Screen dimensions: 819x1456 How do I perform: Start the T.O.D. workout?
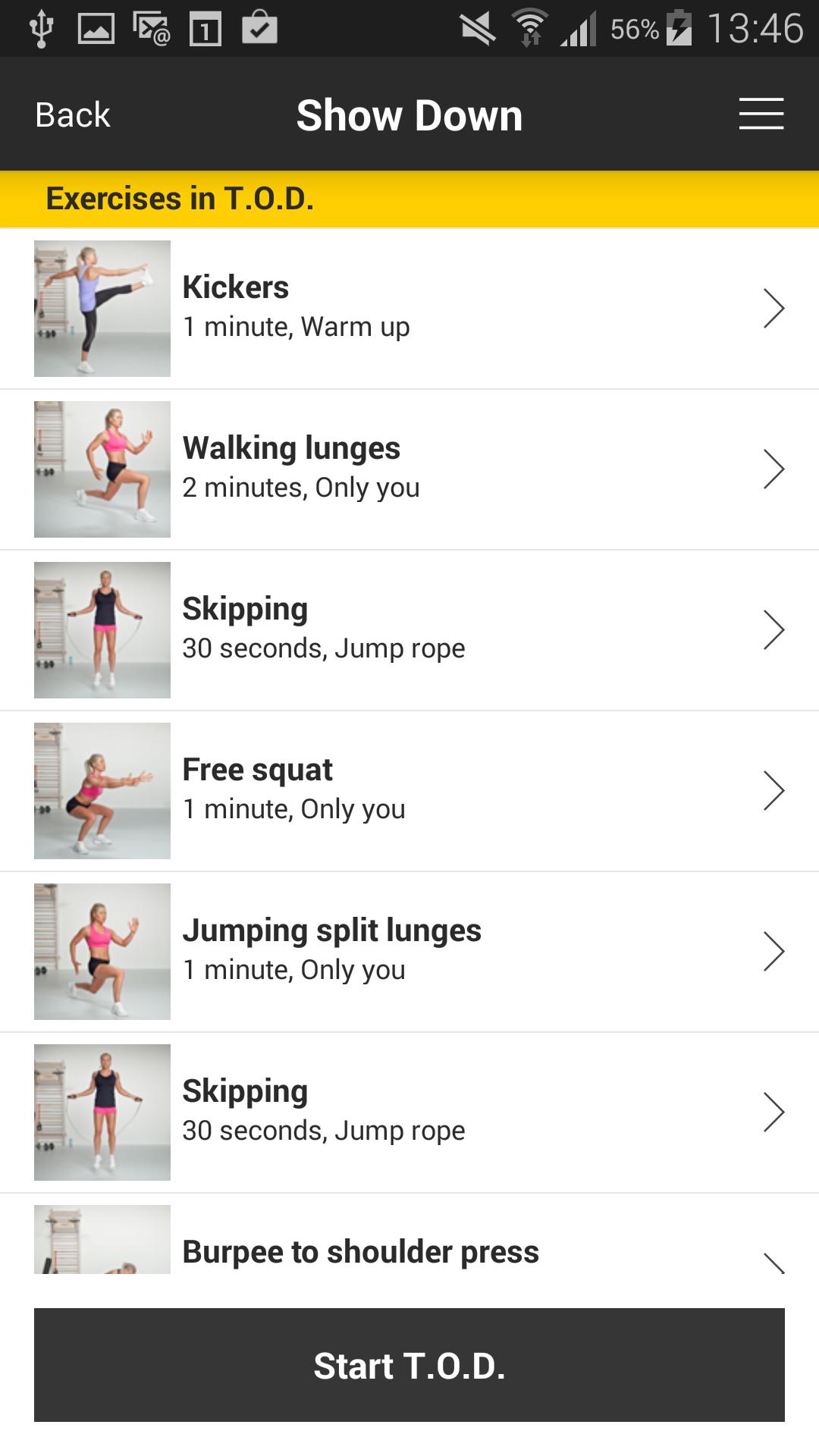[x=409, y=1365]
